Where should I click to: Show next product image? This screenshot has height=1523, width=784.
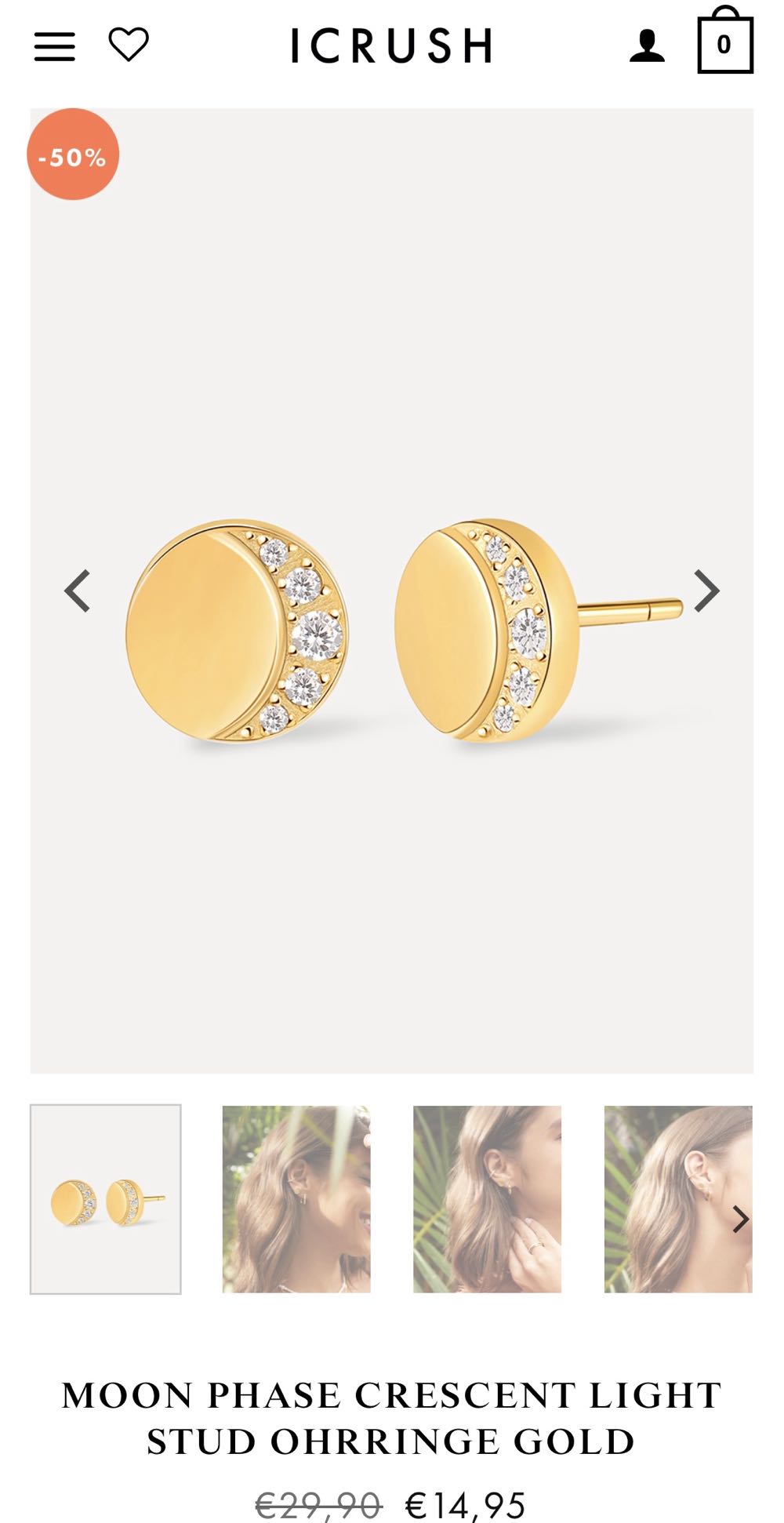[x=706, y=591]
